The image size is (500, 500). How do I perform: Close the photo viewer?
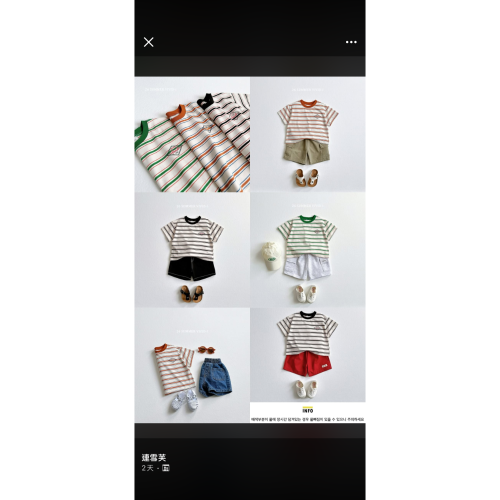[148, 42]
